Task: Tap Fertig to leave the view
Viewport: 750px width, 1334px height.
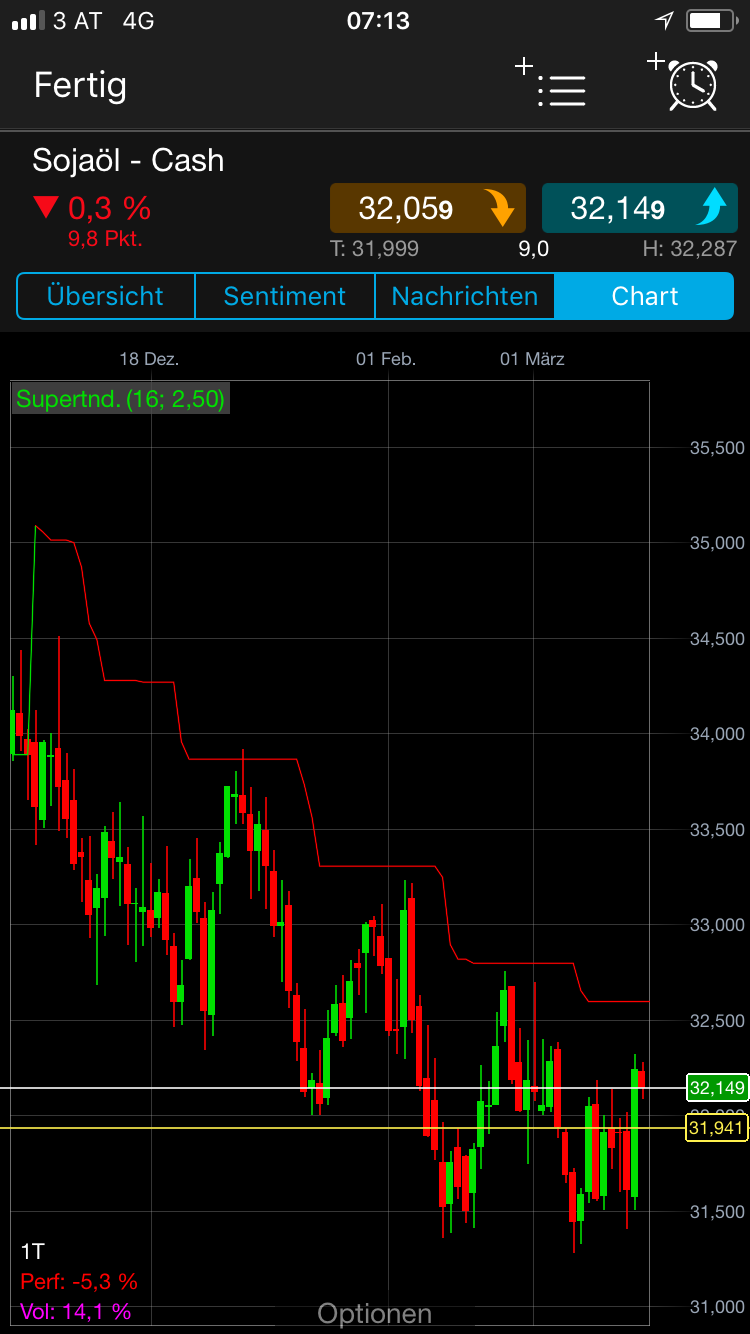Action: [x=80, y=87]
